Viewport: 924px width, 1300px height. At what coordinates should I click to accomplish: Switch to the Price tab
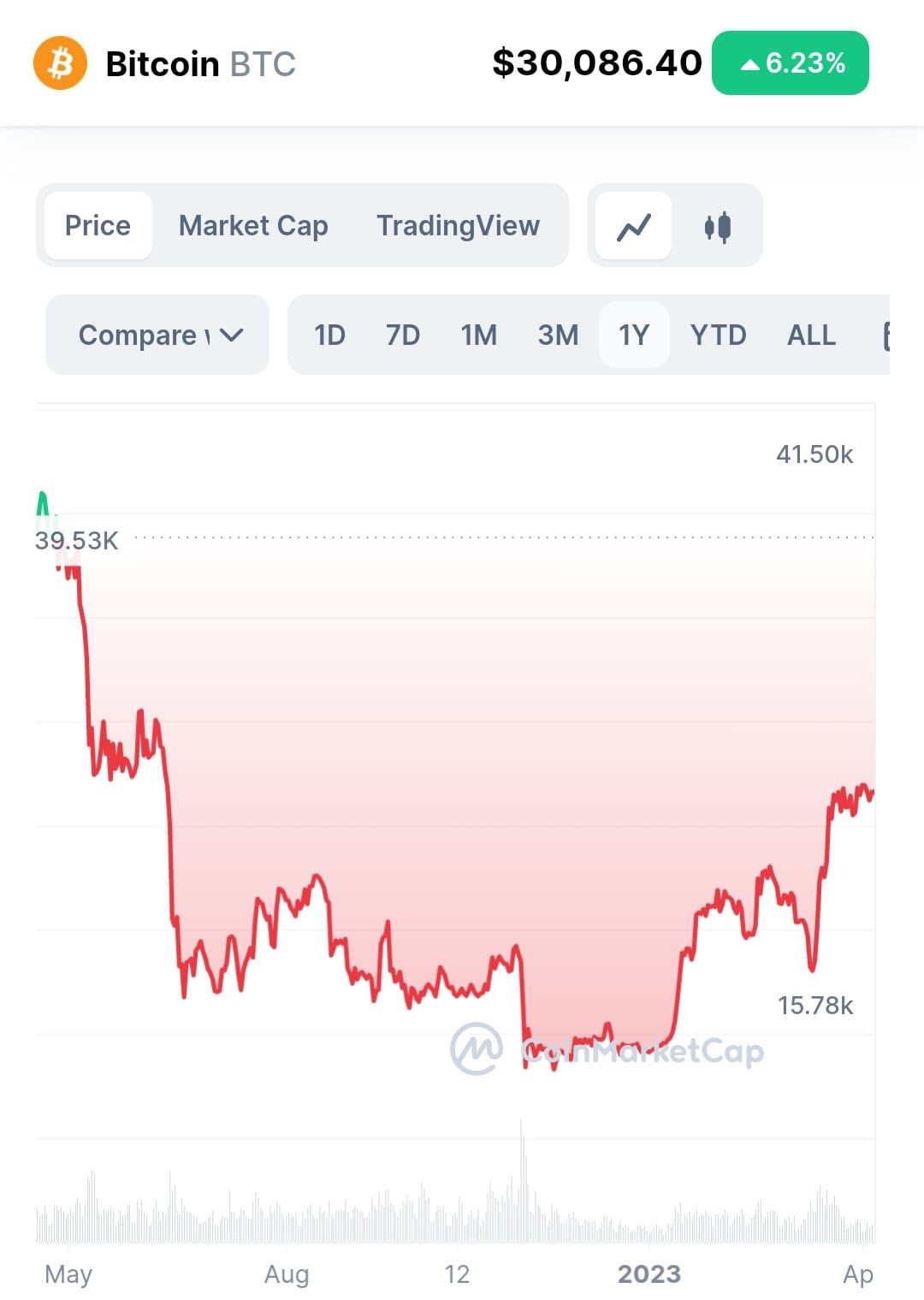[98, 226]
